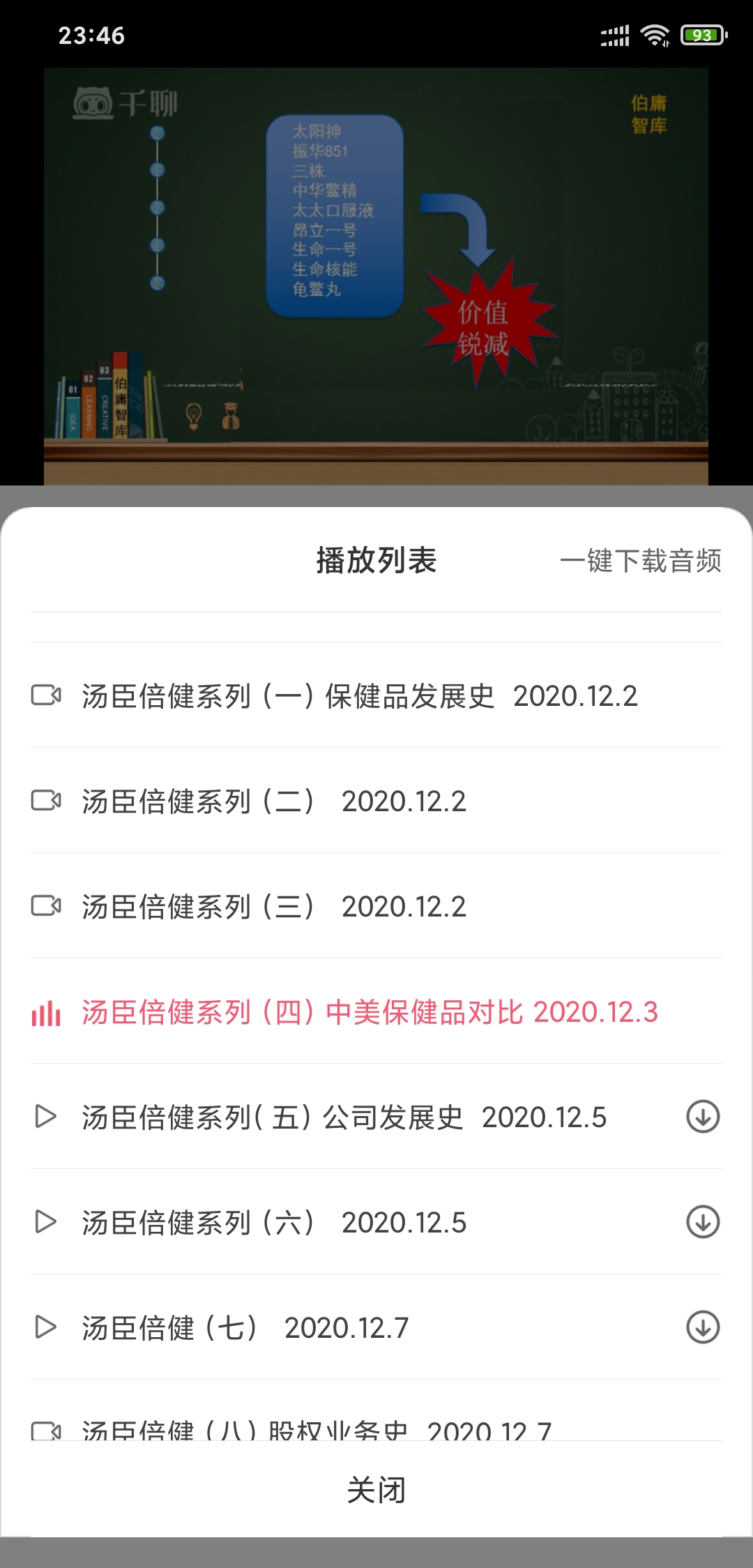Play 汤臣倍健系列（五）公司发展史

pyautogui.click(x=344, y=1117)
